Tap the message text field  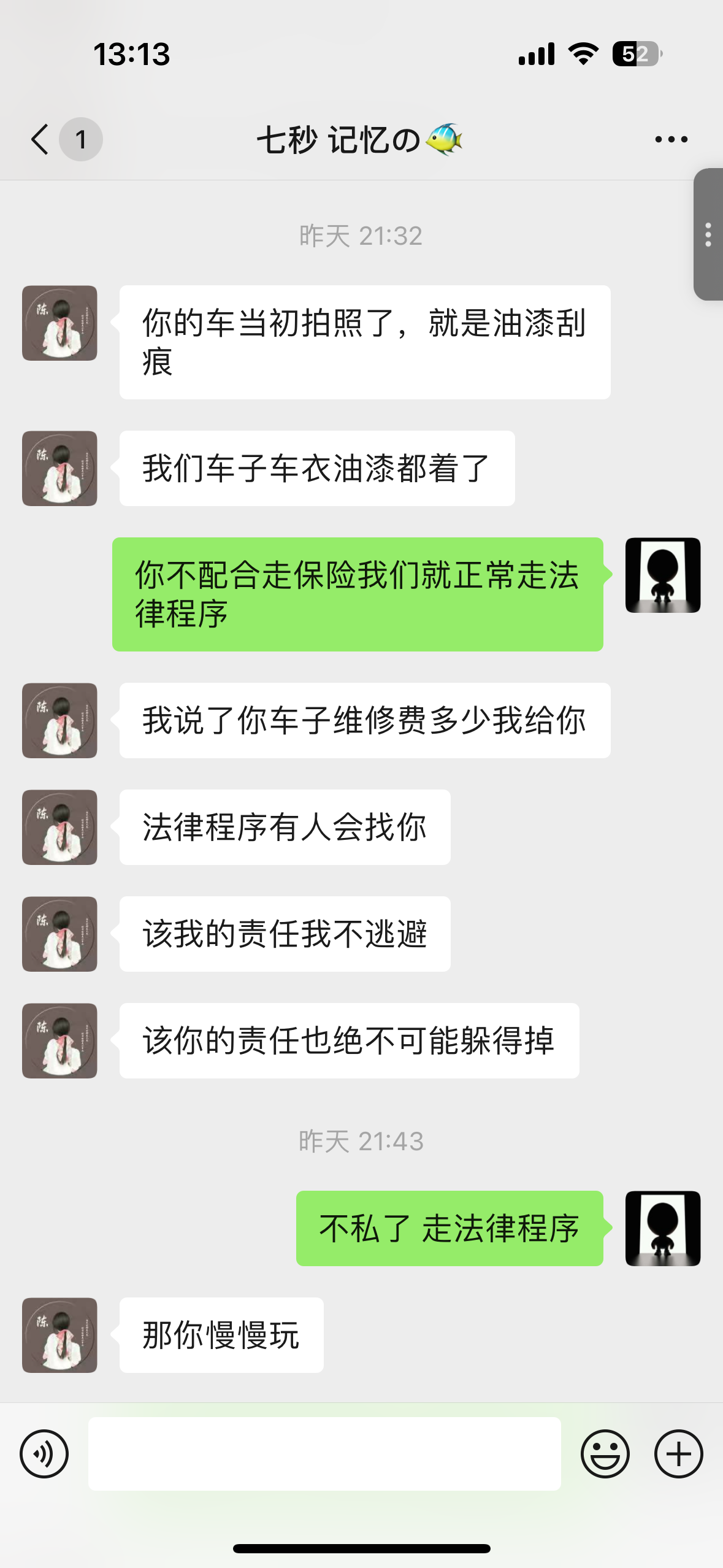(x=324, y=1453)
